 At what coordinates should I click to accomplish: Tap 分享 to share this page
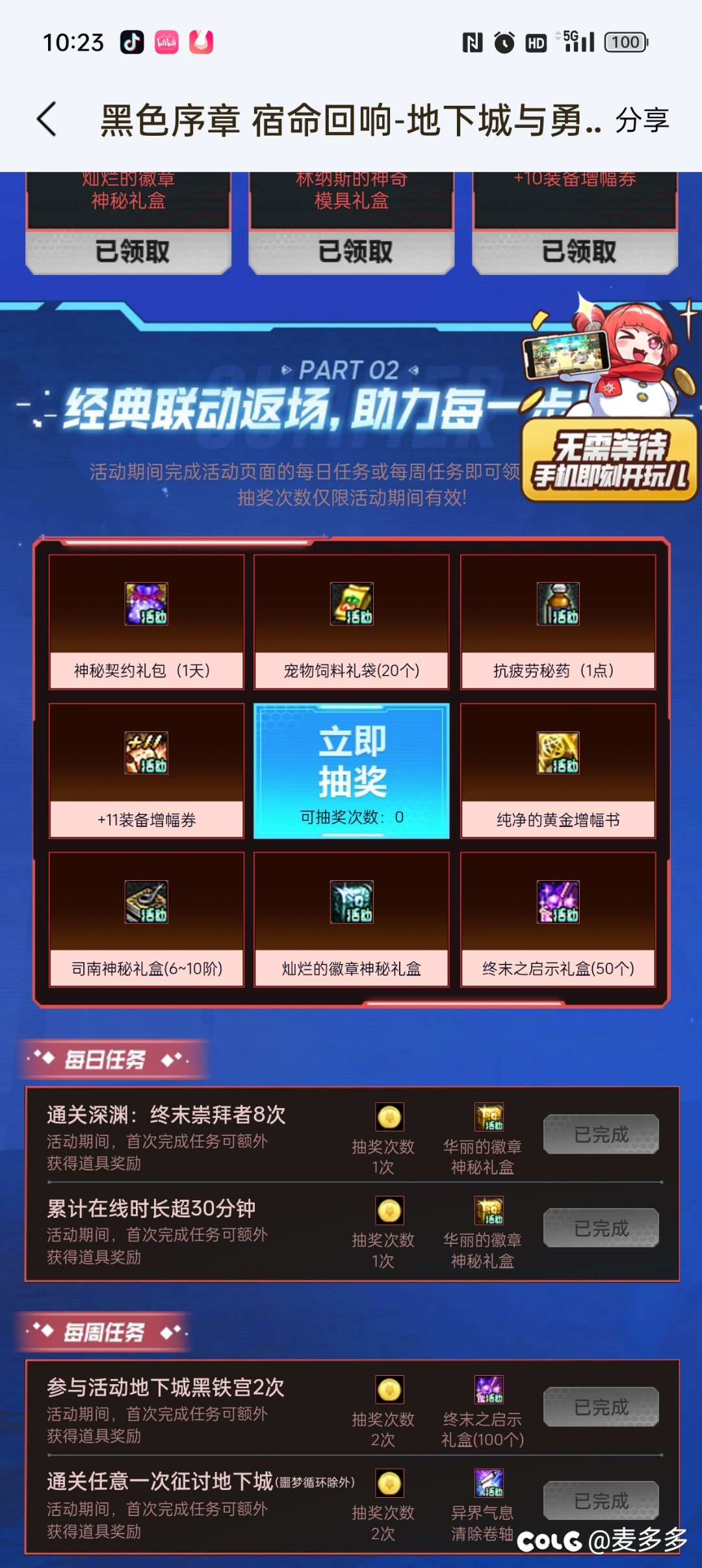pos(642,120)
